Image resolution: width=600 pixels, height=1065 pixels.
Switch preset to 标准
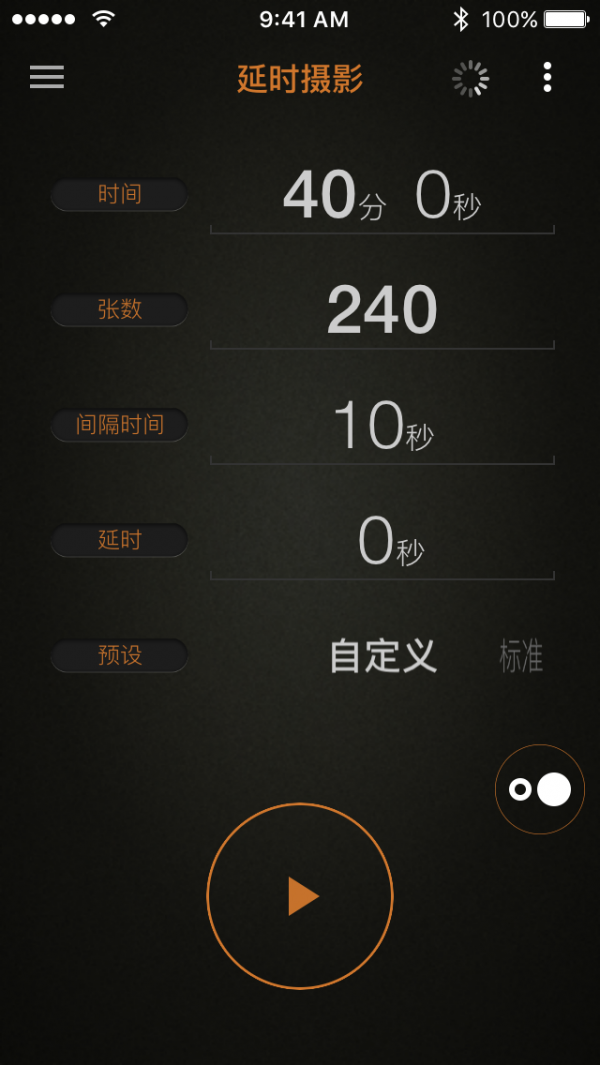[x=521, y=657]
